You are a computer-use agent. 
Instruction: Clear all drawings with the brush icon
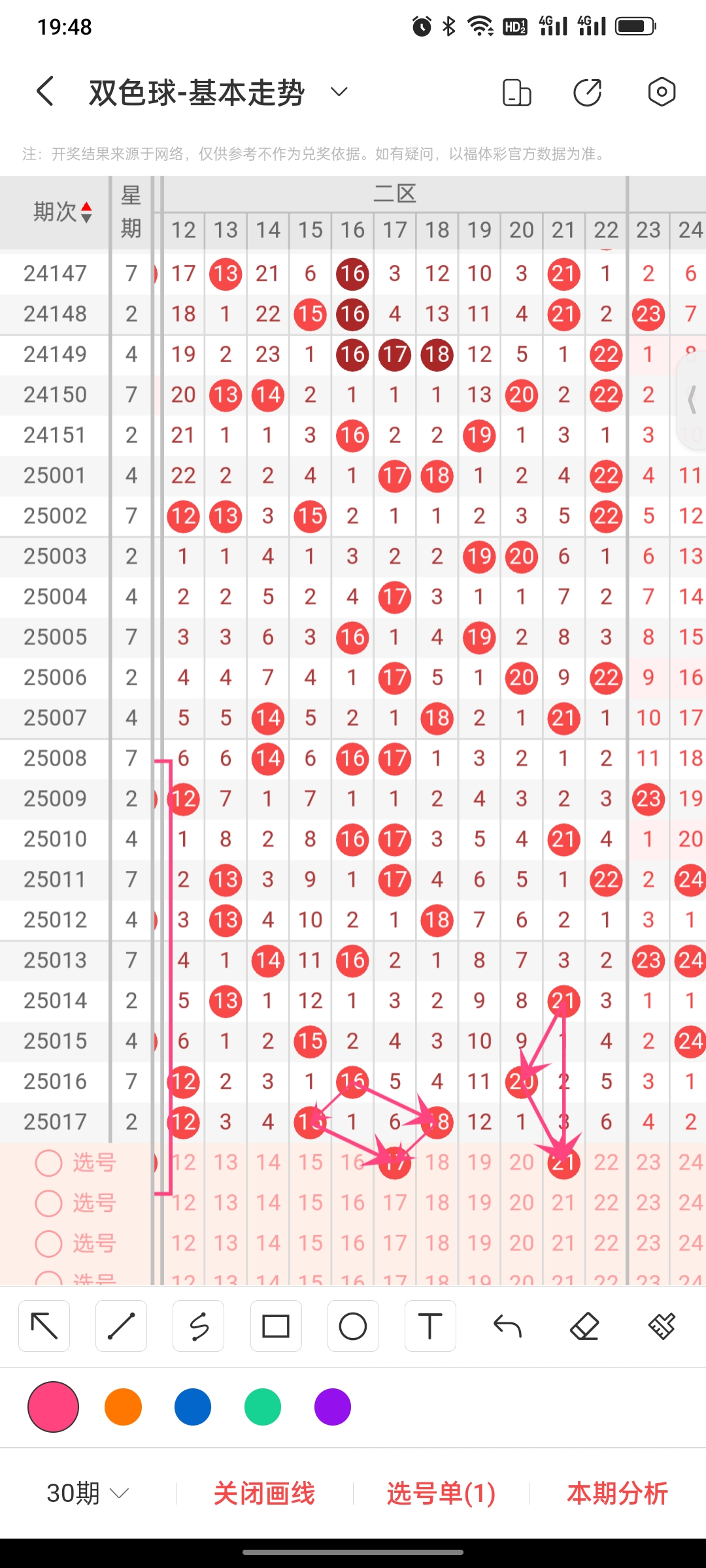click(x=662, y=1326)
